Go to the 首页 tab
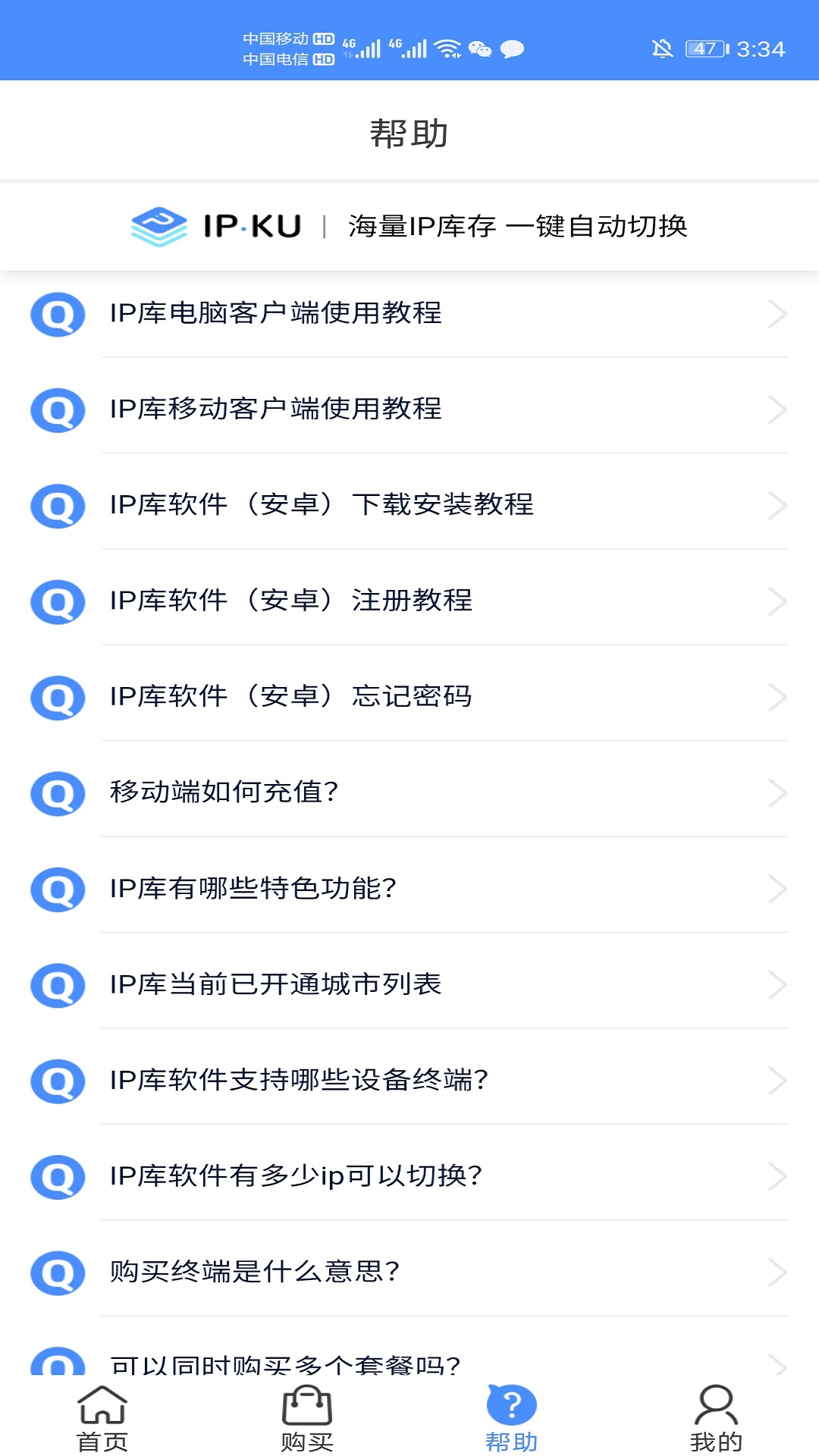Viewport: 819px width, 1456px height. (x=102, y=1418)
